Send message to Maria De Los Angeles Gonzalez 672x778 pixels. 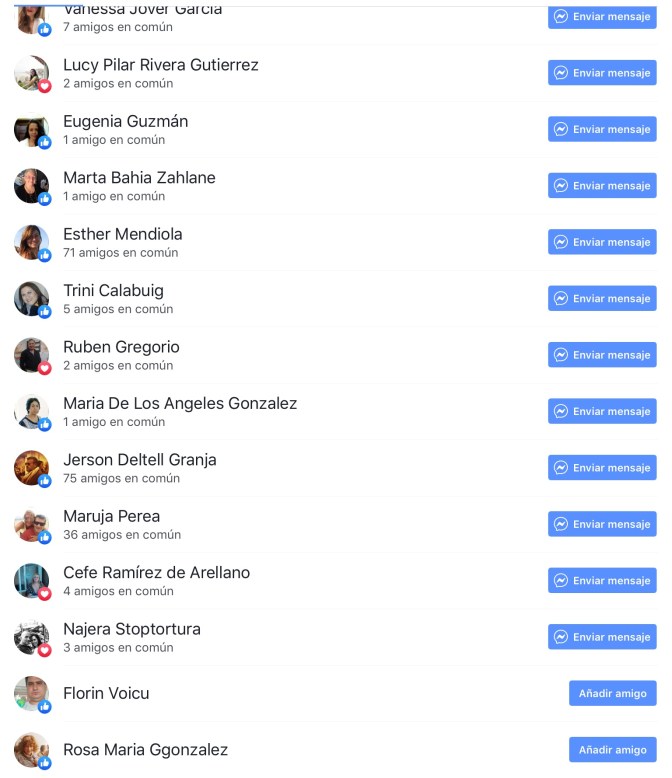point(602,411)
